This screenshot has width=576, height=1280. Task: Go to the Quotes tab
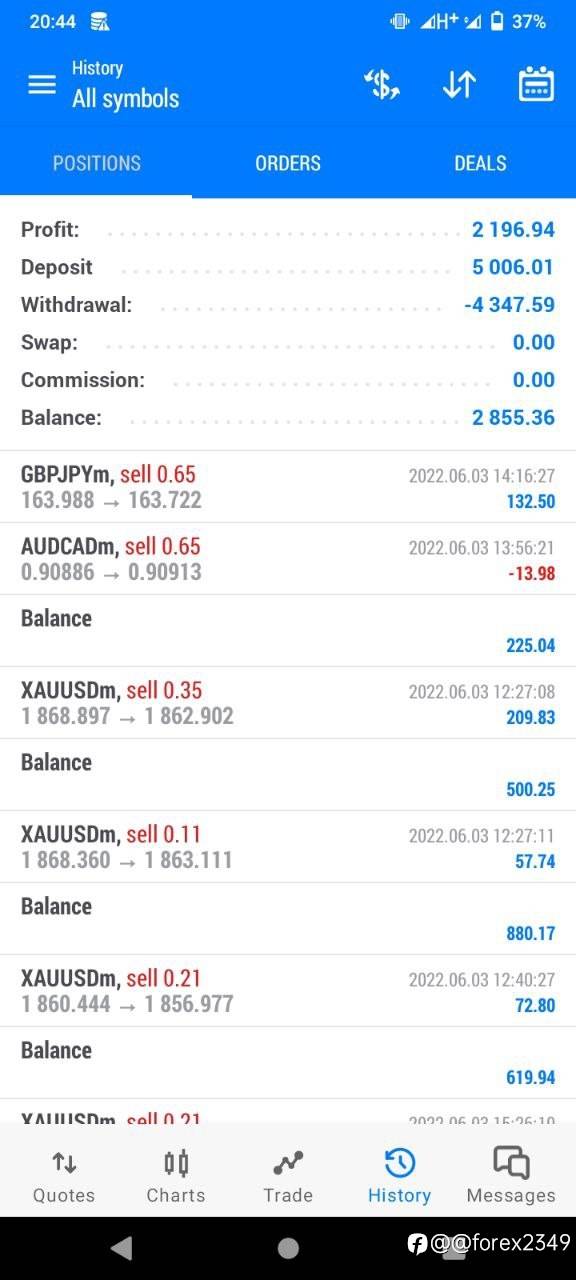64,1176
